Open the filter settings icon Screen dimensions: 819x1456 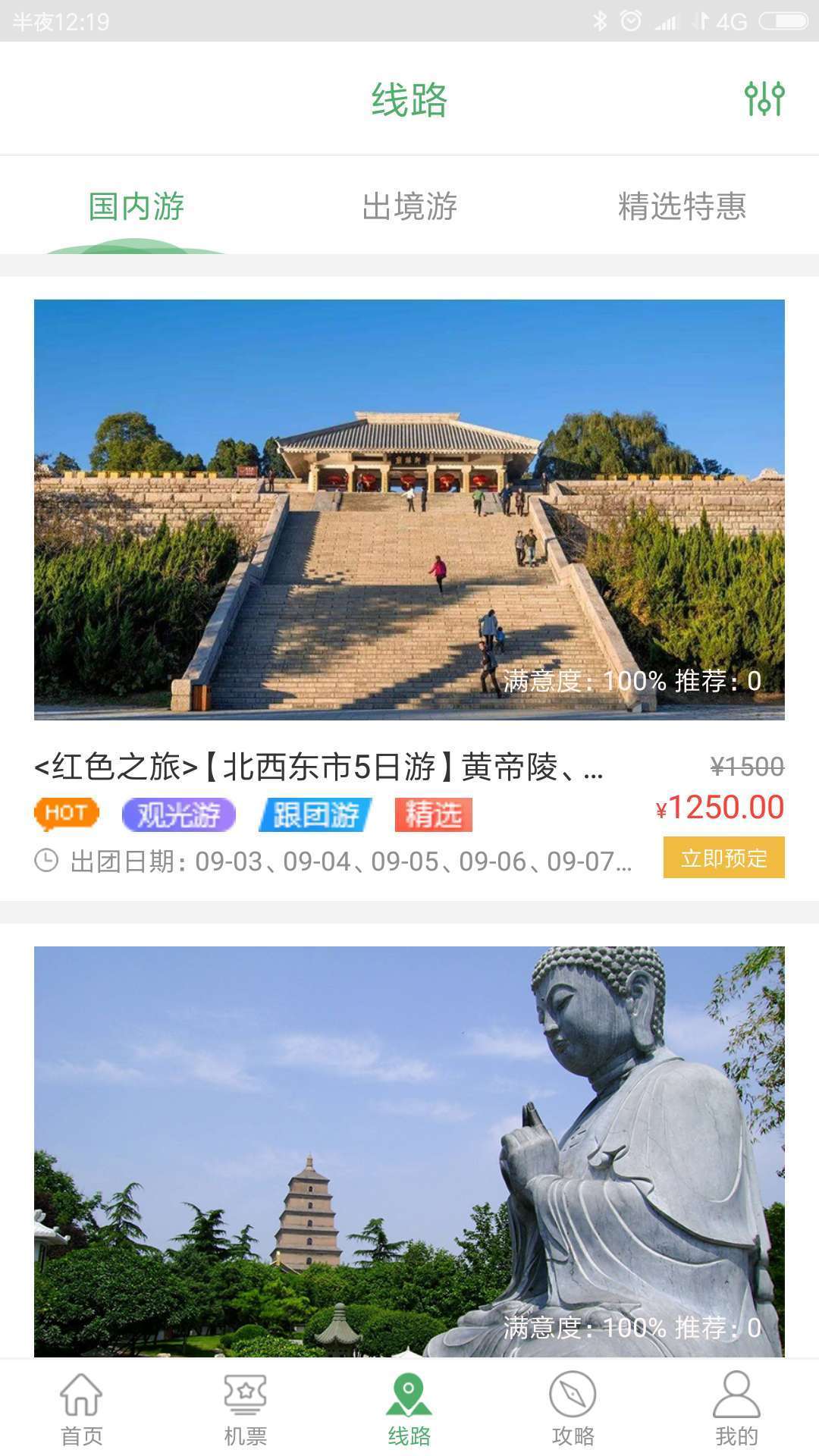point(764,99)
